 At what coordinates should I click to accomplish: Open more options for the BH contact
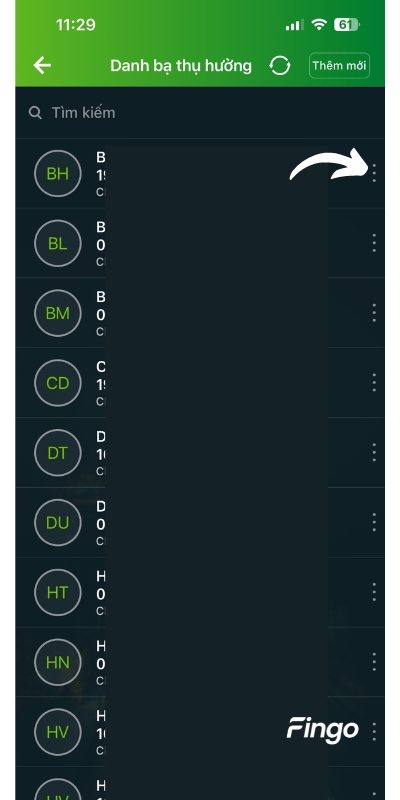(374, 173)
